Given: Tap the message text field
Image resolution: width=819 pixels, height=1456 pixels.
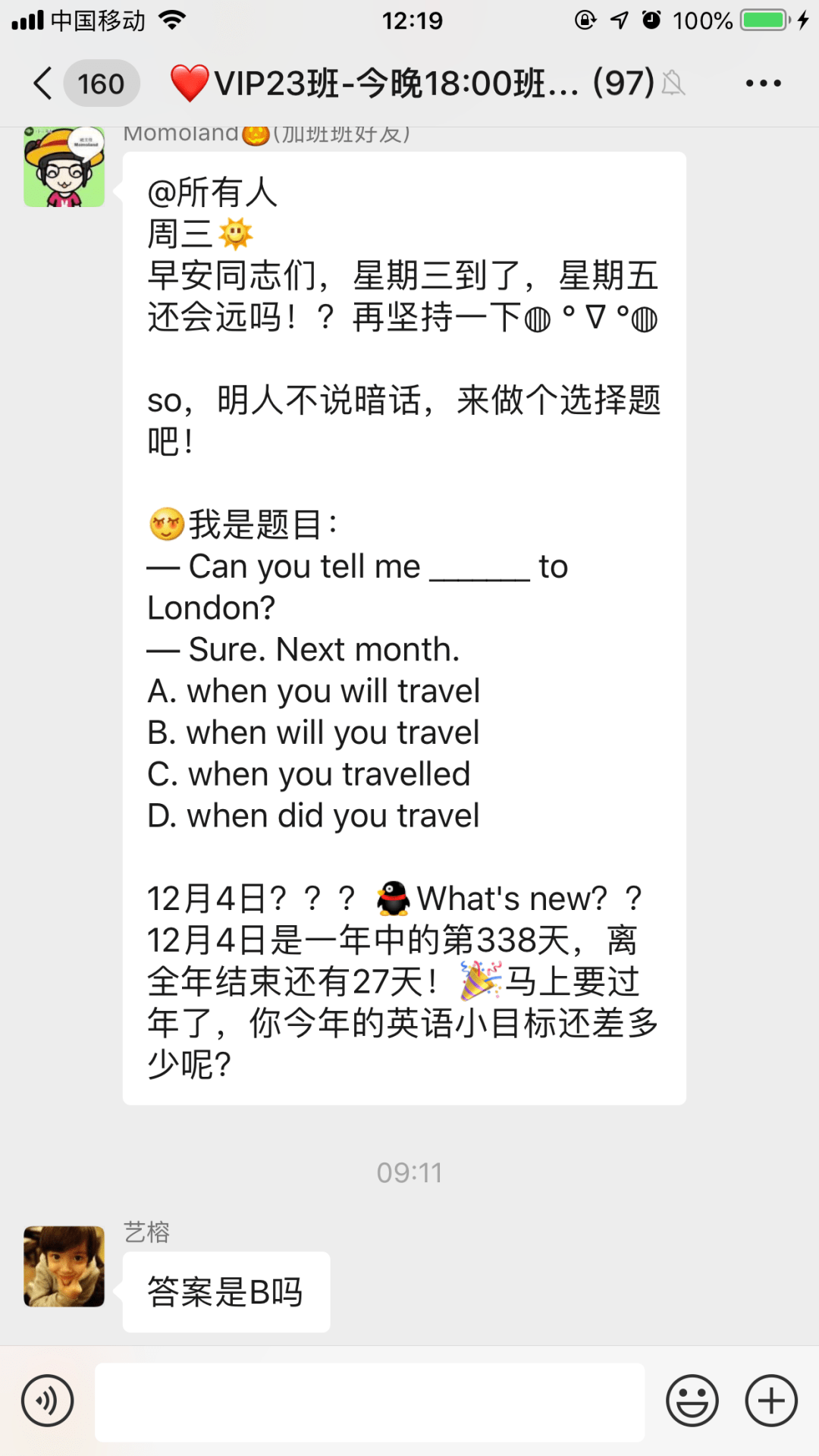Looking at the screenshot, I should pyautogui.click(x=369, y=1402).
